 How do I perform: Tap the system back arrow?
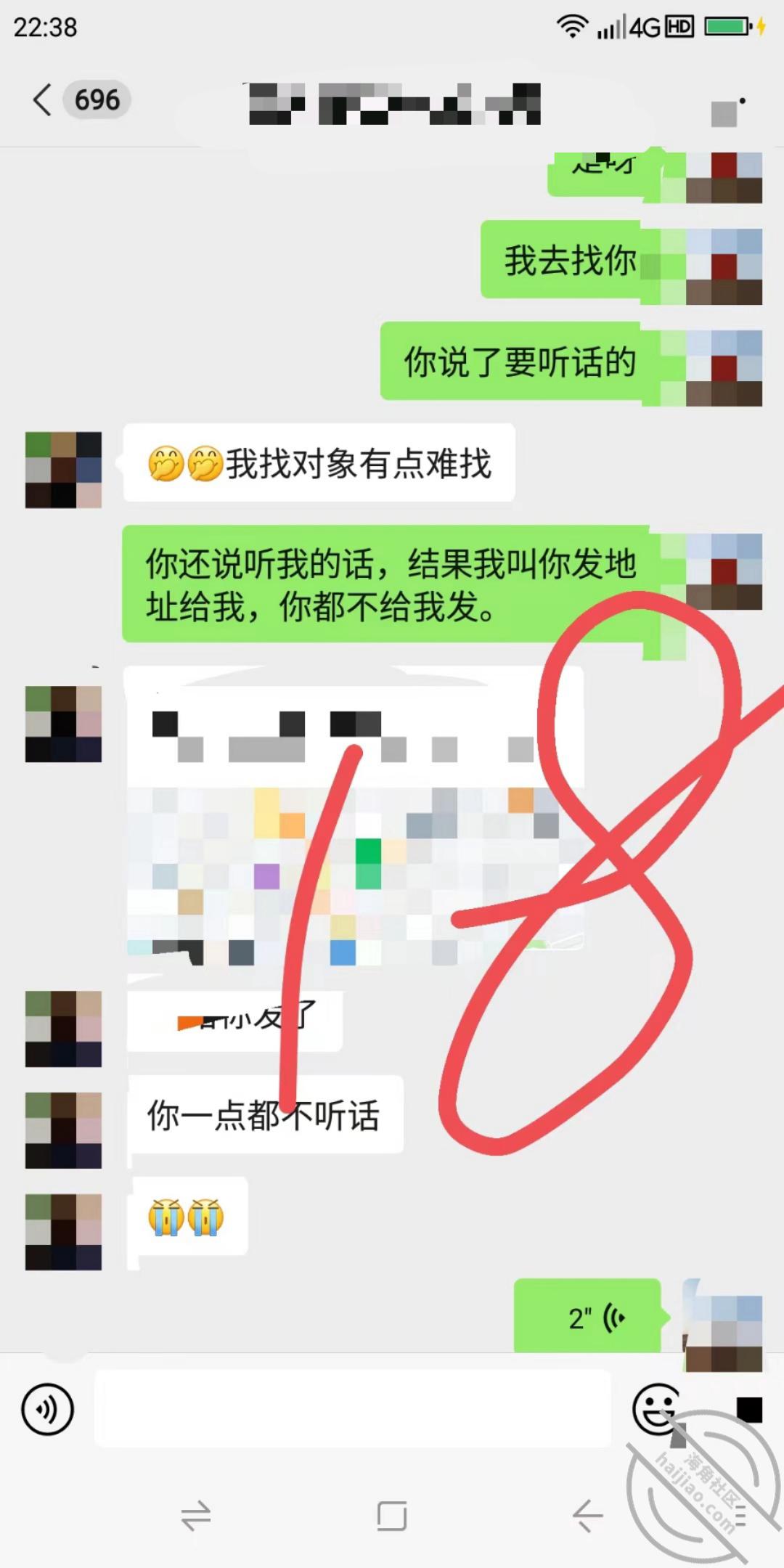[x=587, y=1516]
